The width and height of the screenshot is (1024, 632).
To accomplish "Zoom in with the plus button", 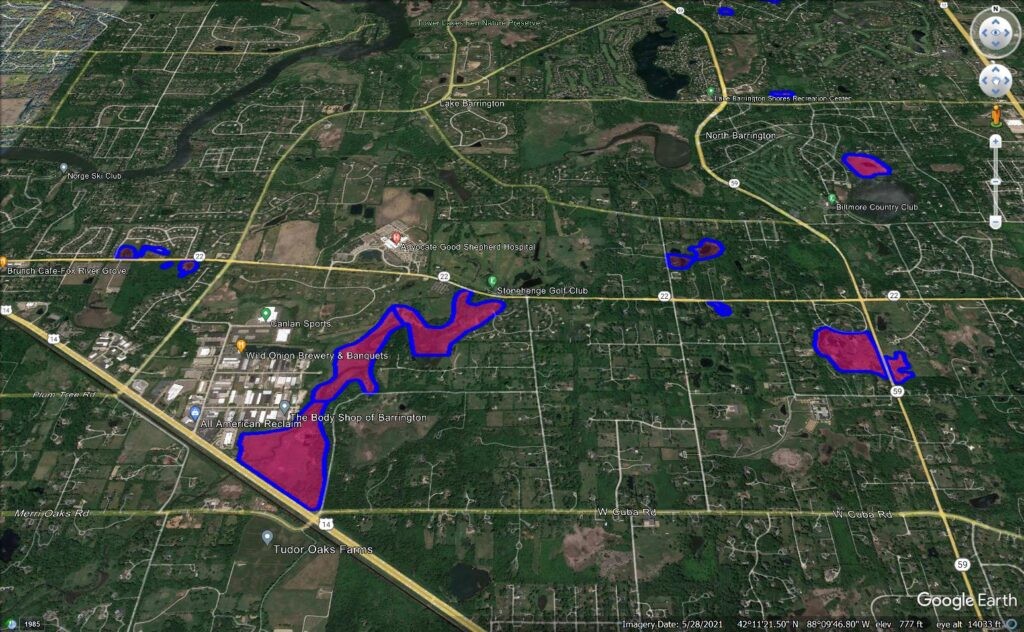I will pos(996,142).
